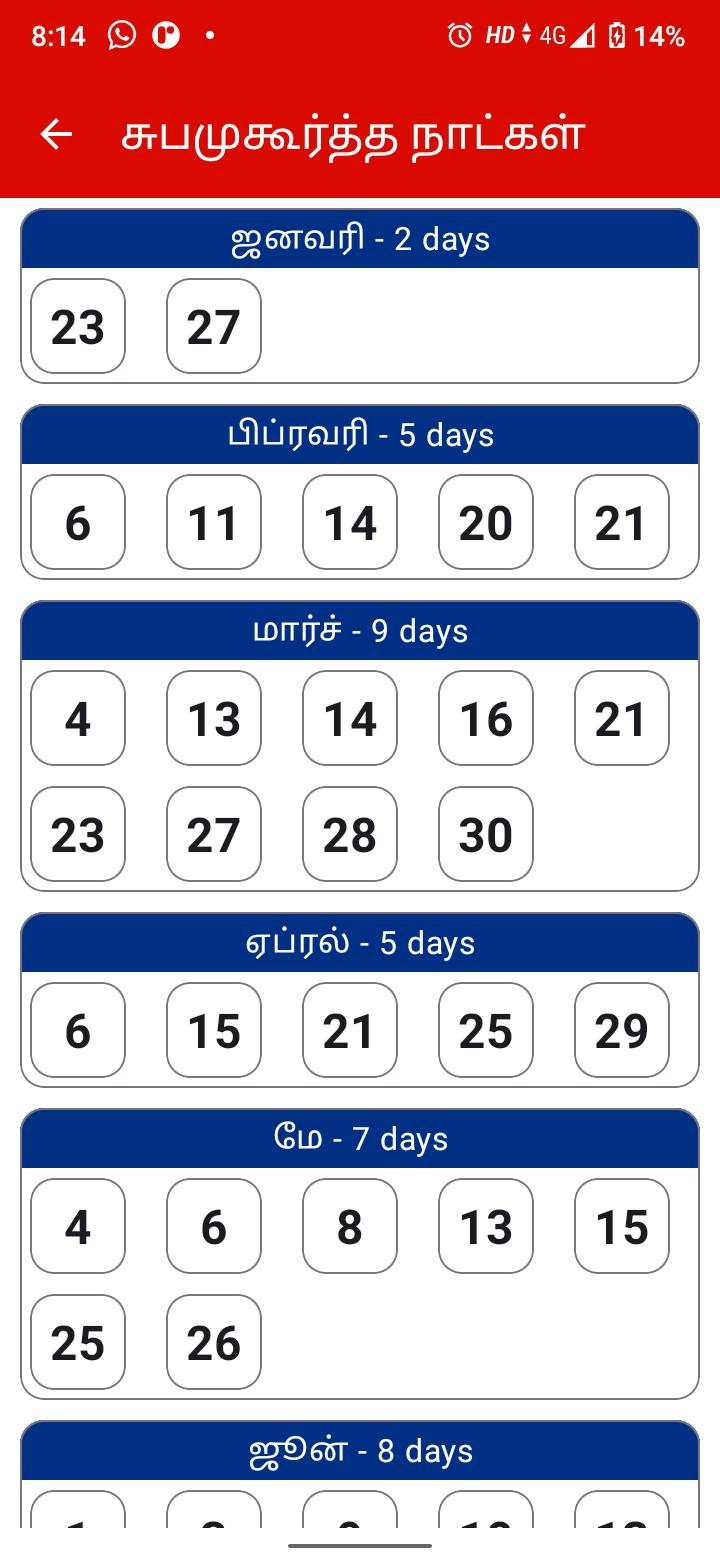This screenshot has height=1560, width=720.
Task: Tap date 29 under ஏப்ரல்
Action: click(x=622, y=1030)
